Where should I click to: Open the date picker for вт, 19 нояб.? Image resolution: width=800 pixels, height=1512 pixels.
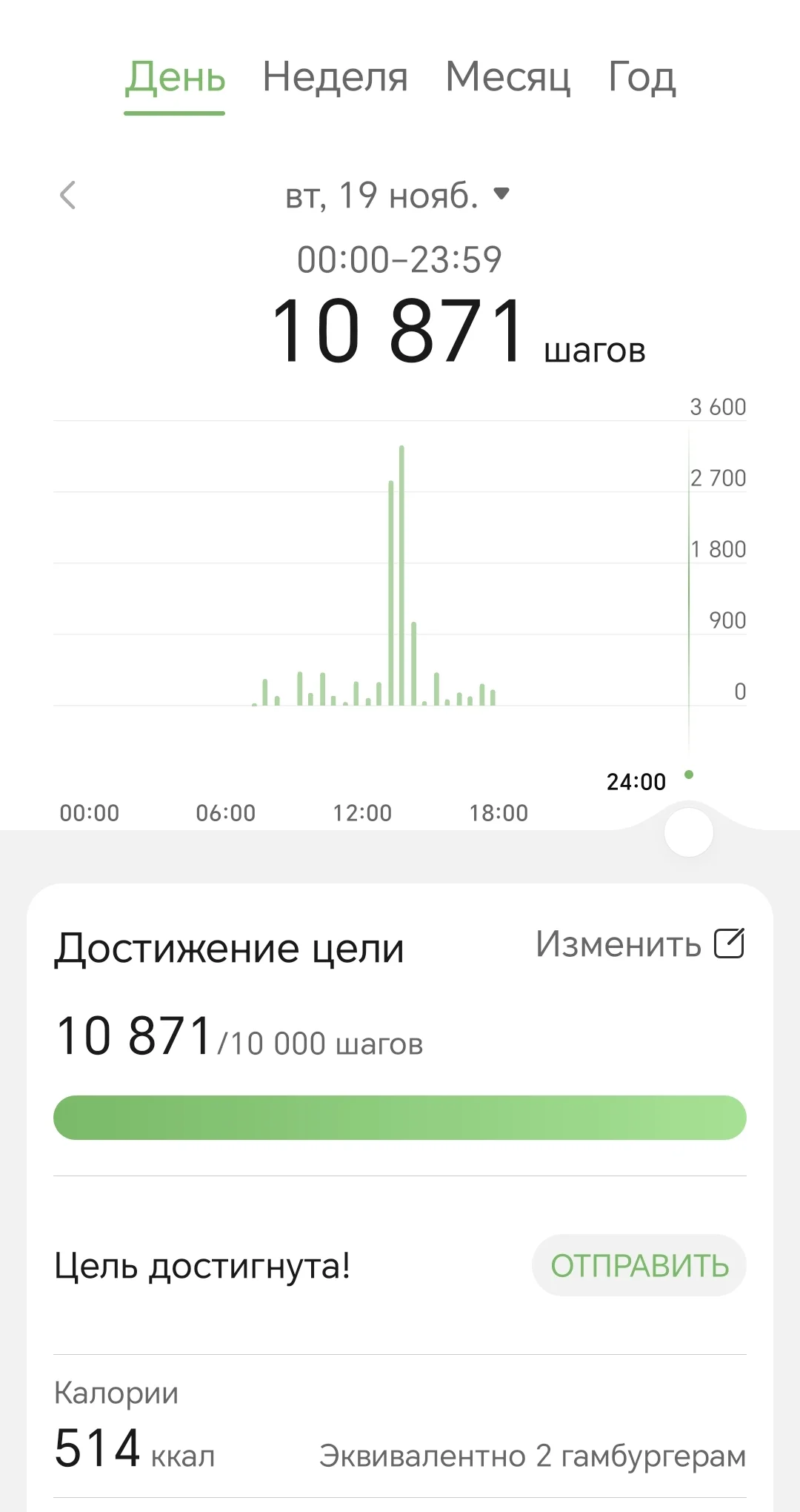pyautogui.click(x=398, y=196)
